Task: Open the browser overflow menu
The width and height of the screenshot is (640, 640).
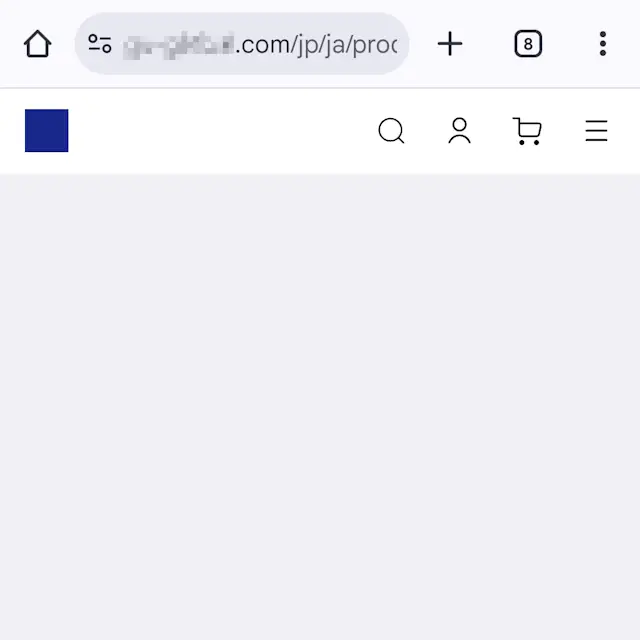Action: [602, 44]
